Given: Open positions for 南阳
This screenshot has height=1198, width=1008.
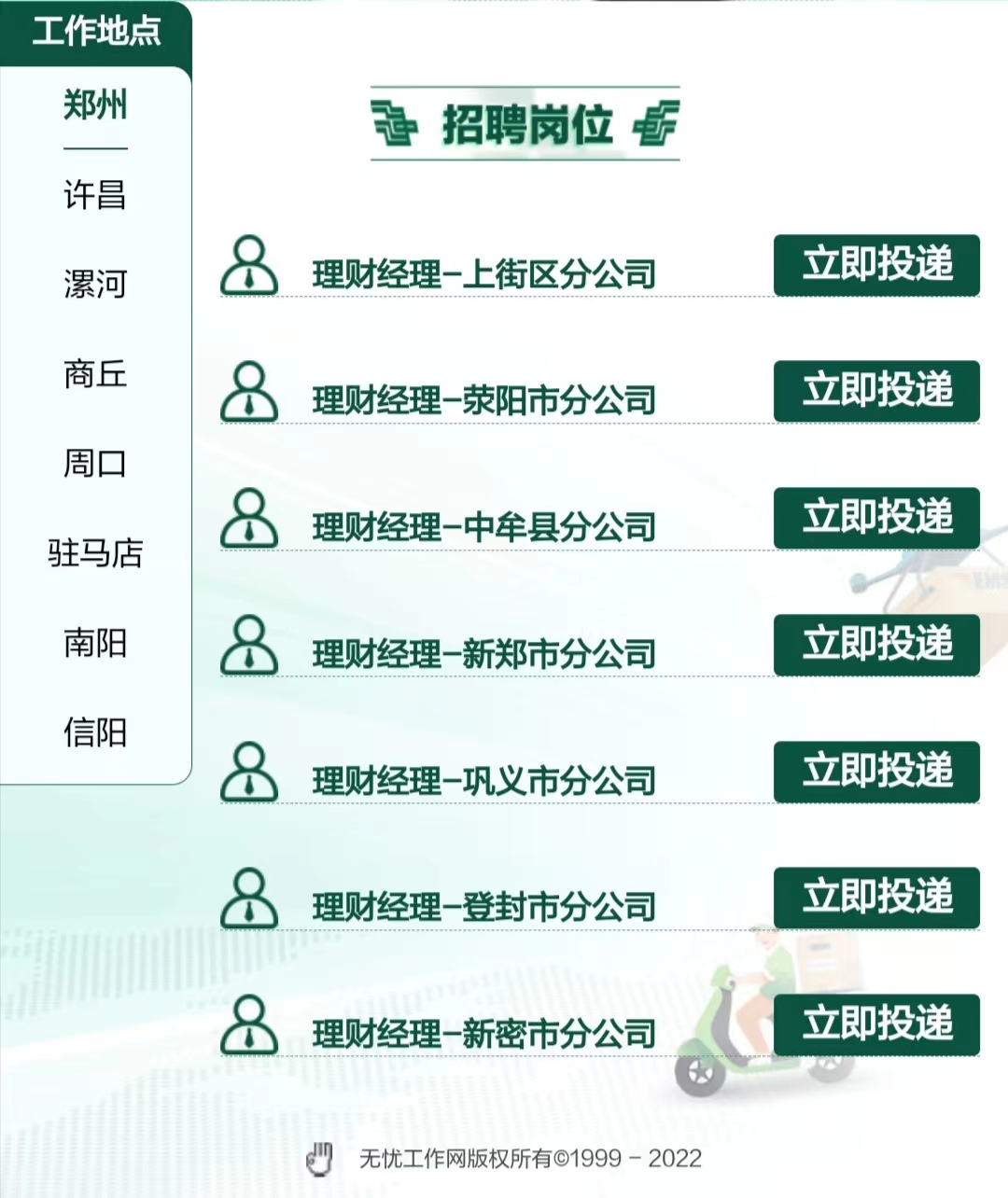Looking at the screenshot, I should (x=95, y=643).
